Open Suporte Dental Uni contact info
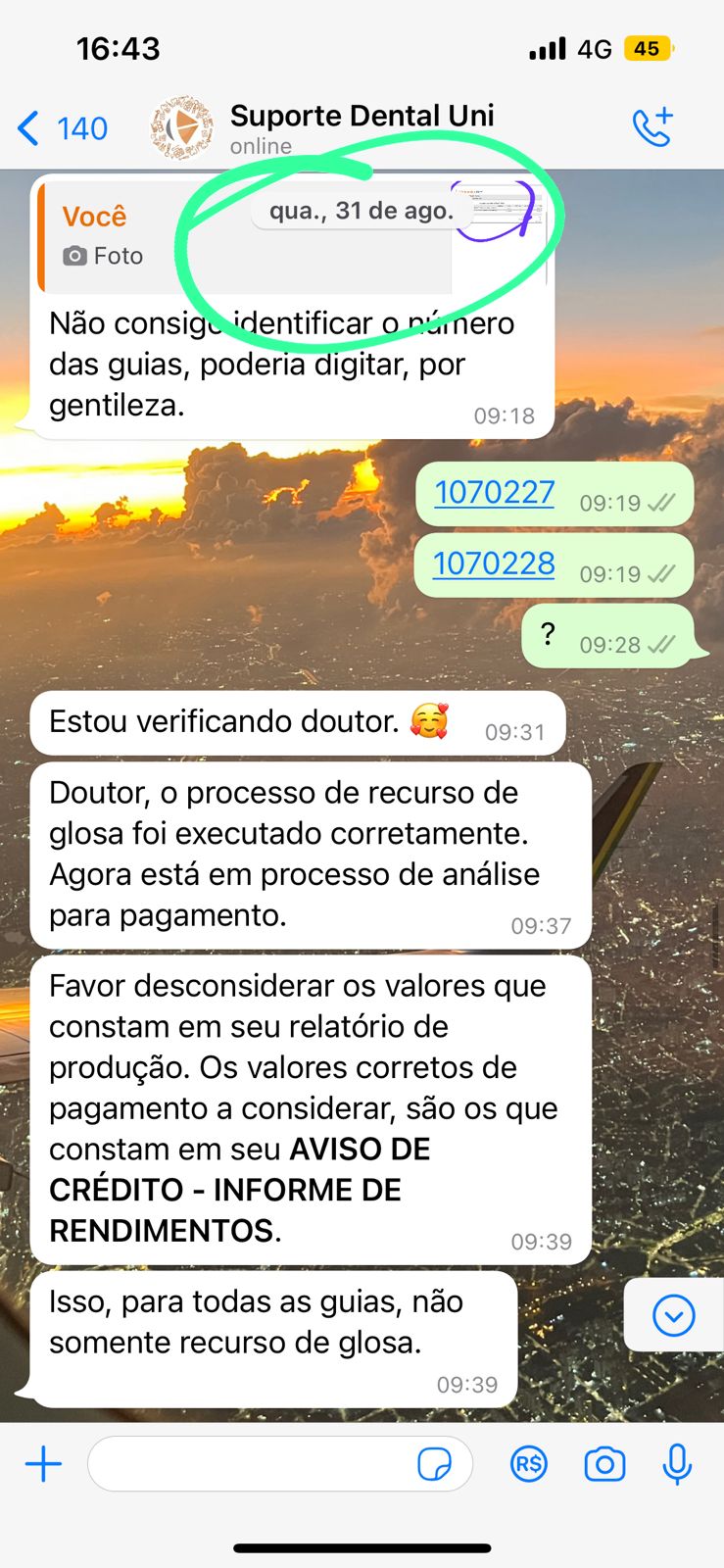 pos(362,127)
